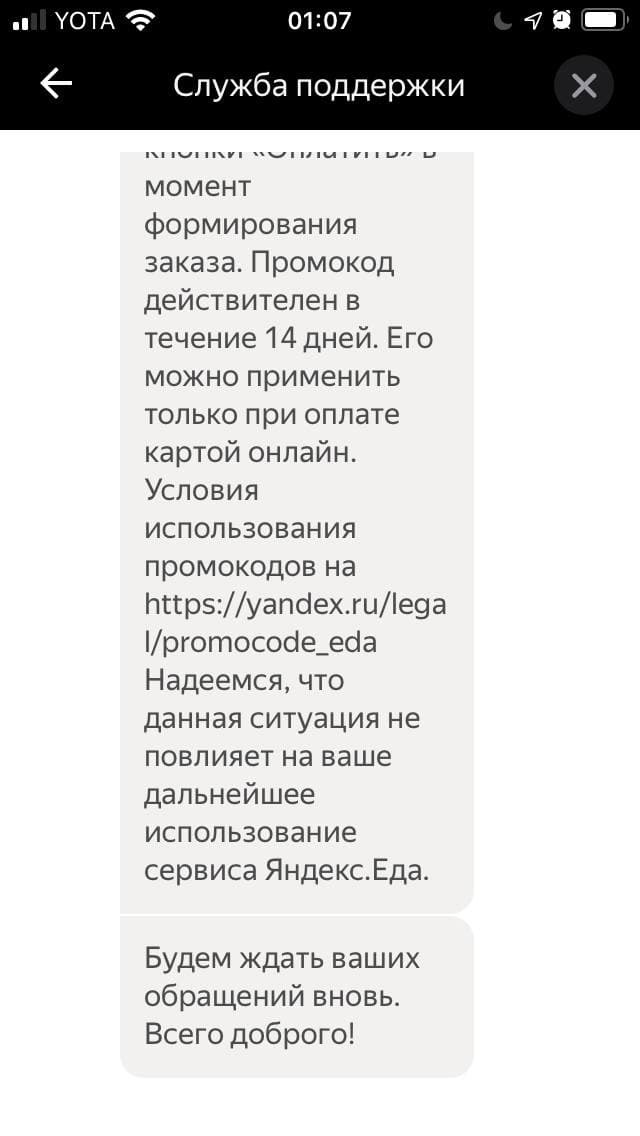The image size is (640, 1136).
Task: Go back with the arrow icon
Action: click(56, 85)
